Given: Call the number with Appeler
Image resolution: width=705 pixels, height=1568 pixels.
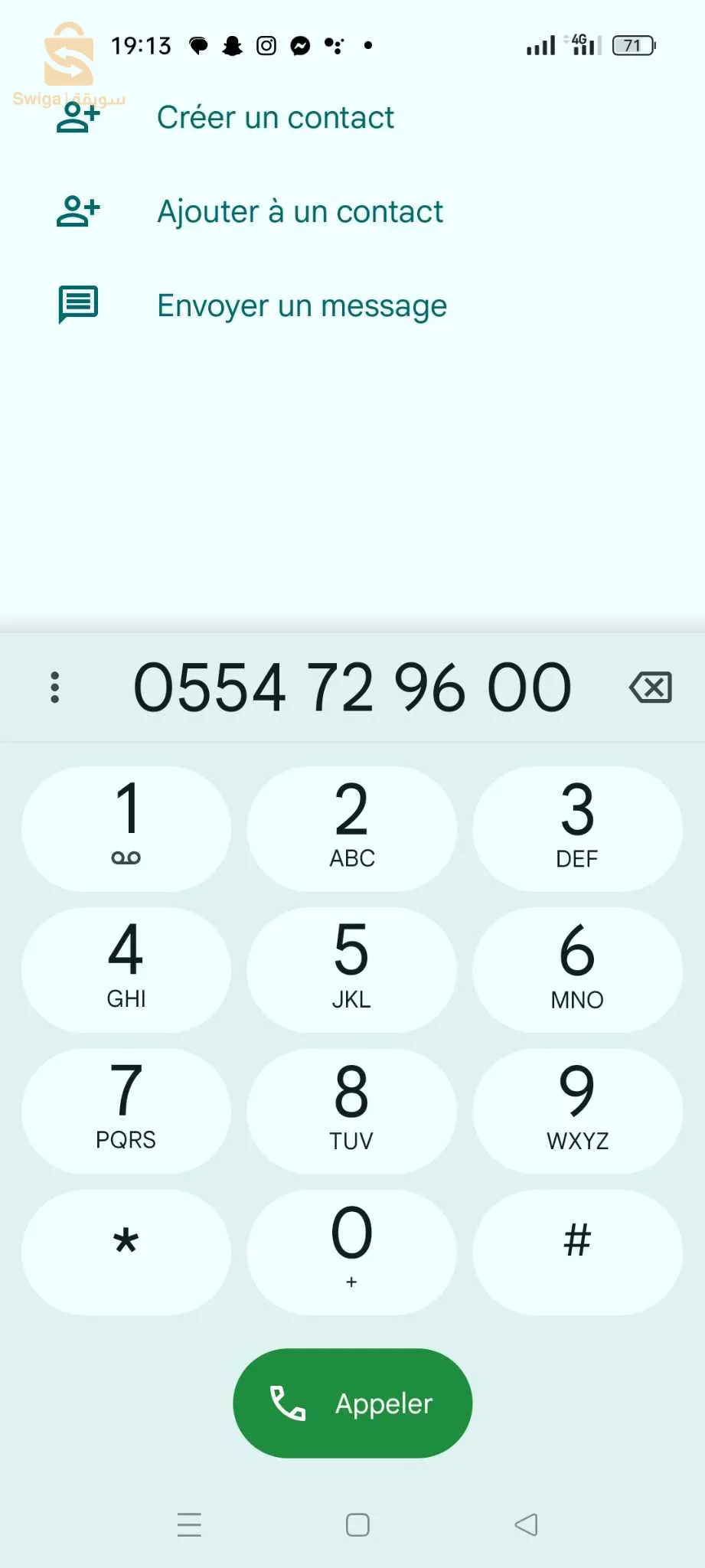Looking at the screenshot, I should (x=352, y=1403).
